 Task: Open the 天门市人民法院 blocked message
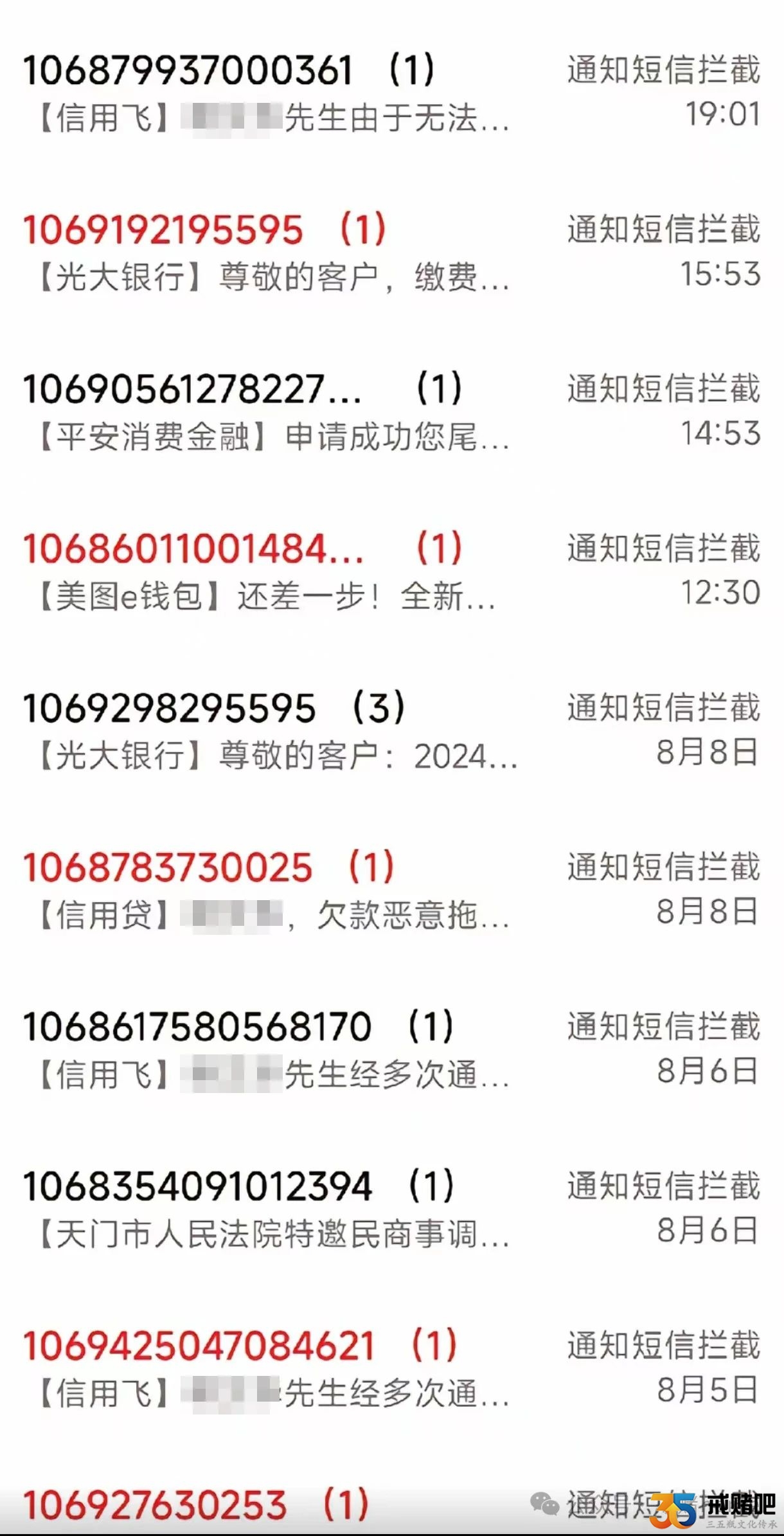[x=392, y=1209]
